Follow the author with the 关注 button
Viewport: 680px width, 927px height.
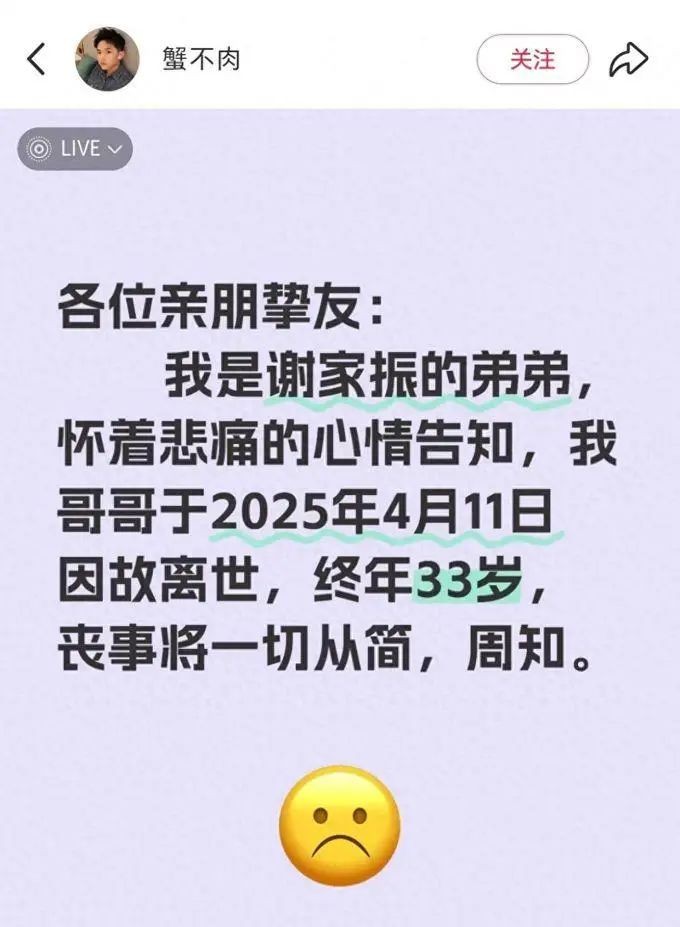533,59
